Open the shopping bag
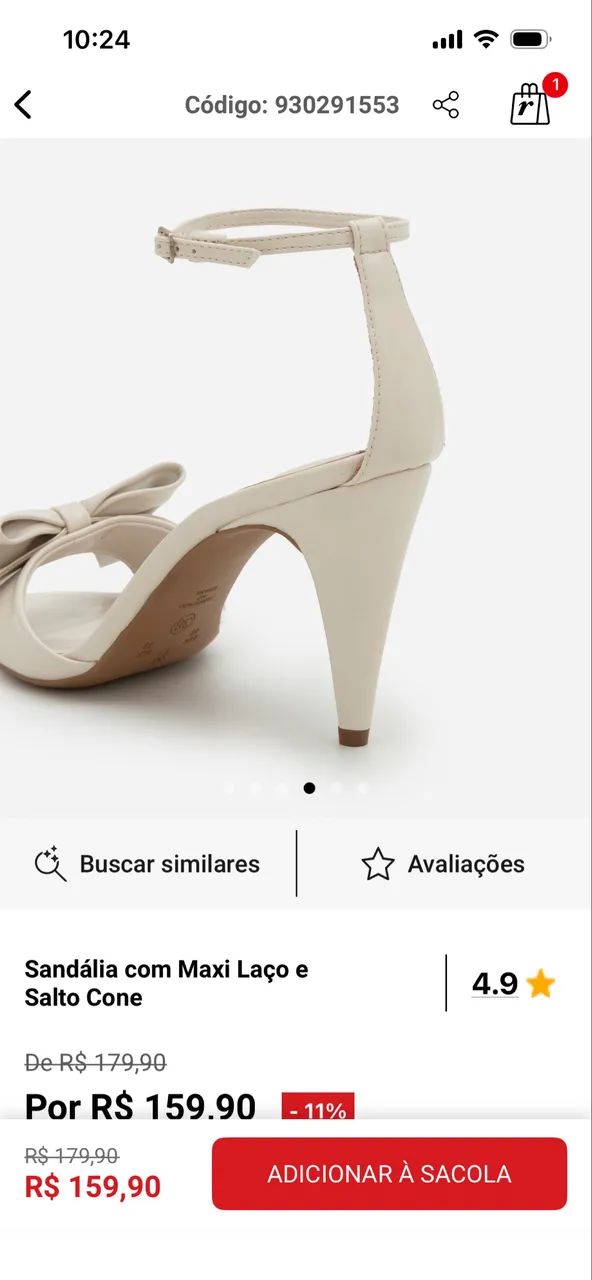The height and width of the screenshot is (1280, 592). coord(531,103)
